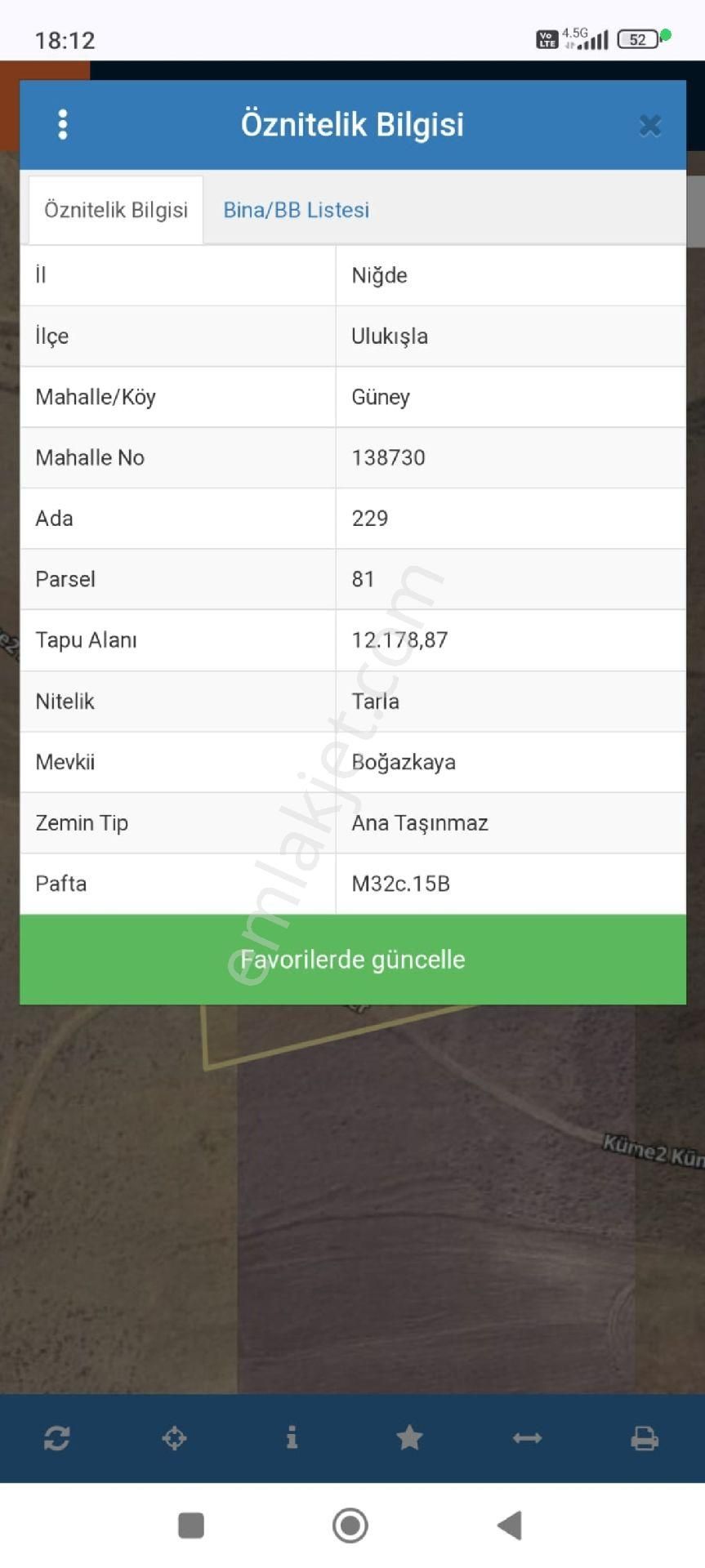The height and width of the screenshot is (1568, 705).
Task: Select the Öznitelik Bilgisi tab
Action: click(x=116, y=210)
